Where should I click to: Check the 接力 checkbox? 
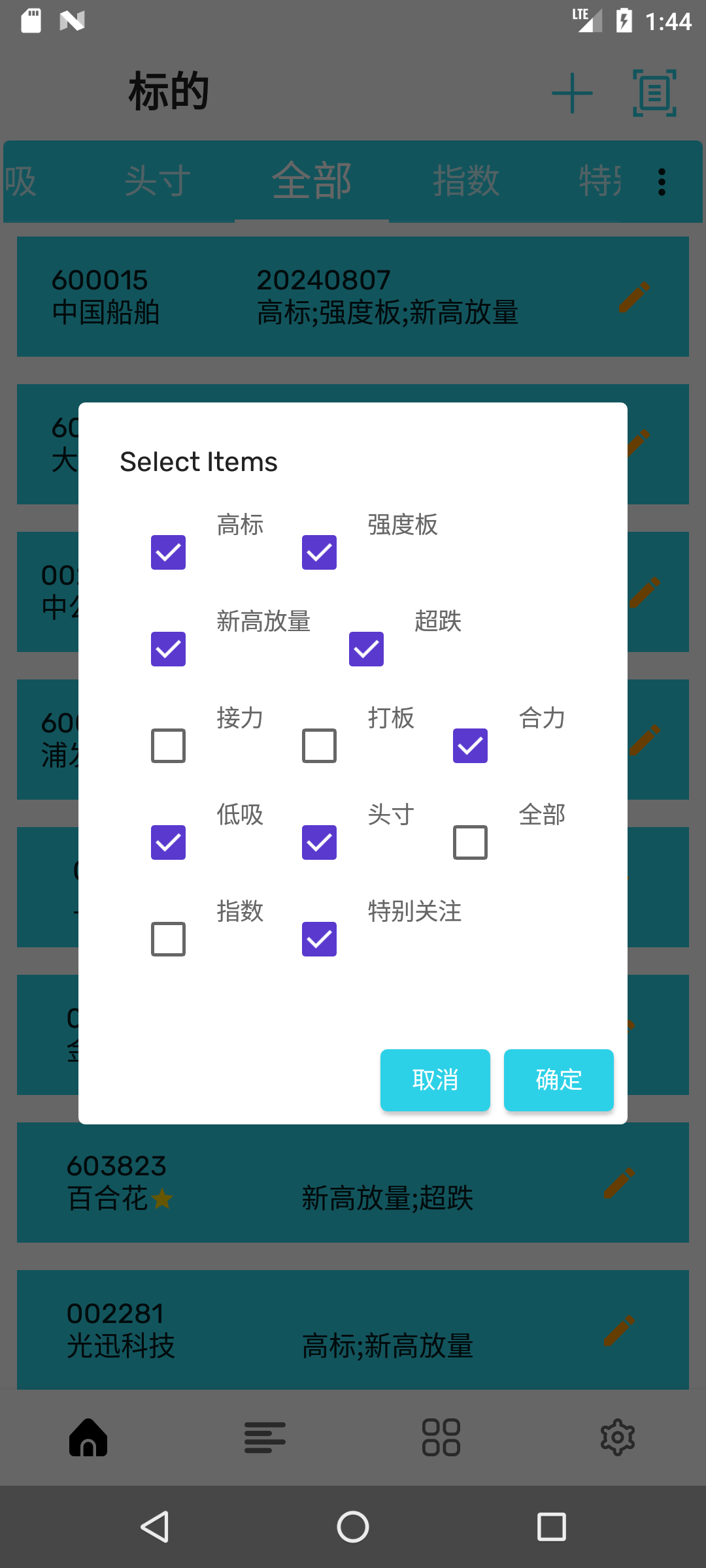tap(168, 745)
